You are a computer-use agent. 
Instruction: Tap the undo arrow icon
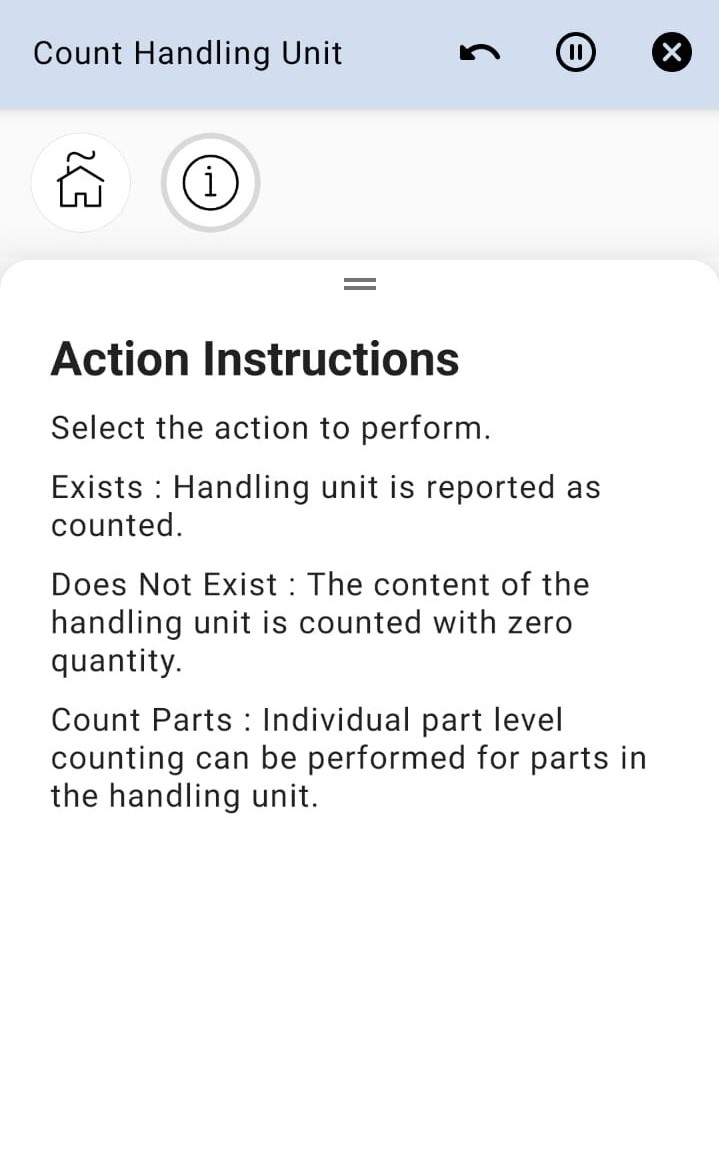[x=480, y=53]
